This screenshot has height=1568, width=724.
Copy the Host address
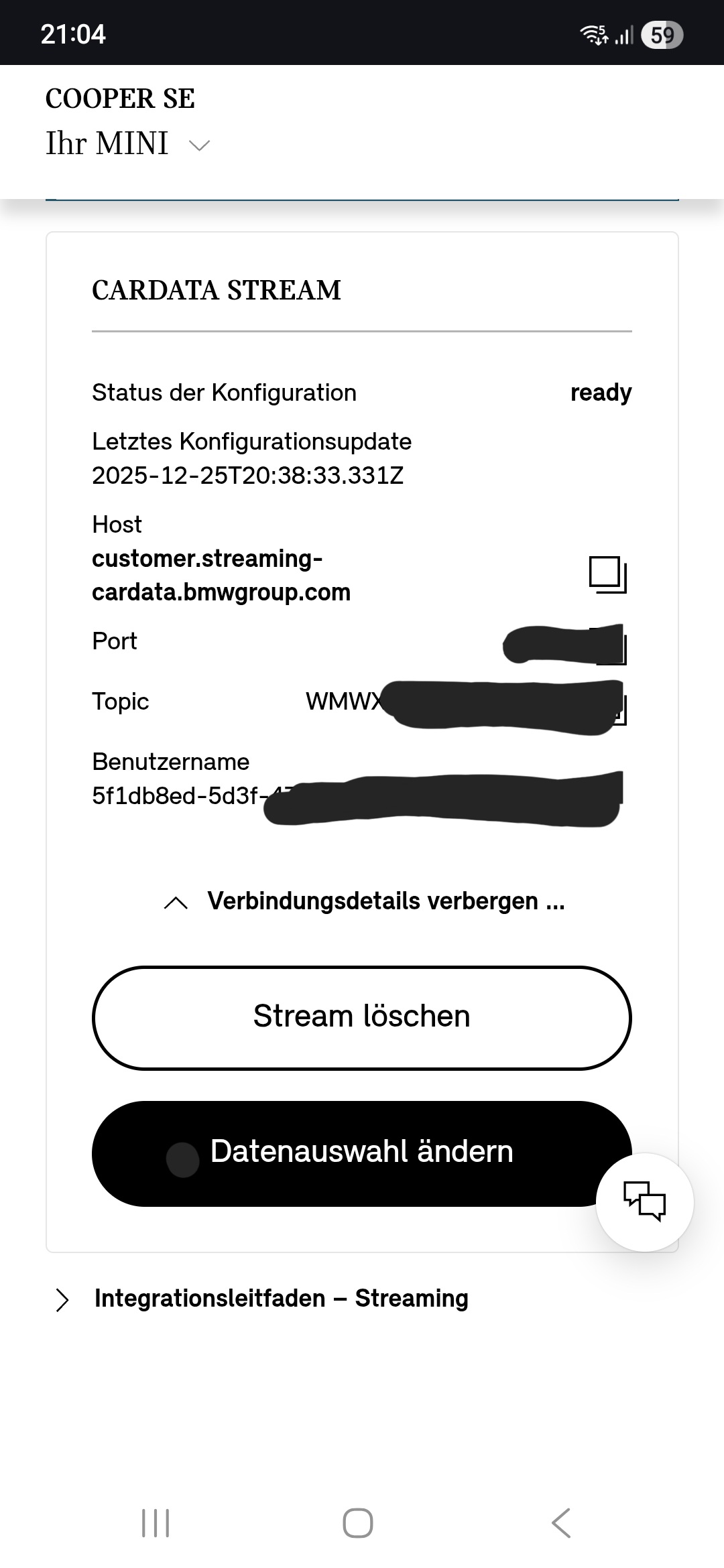(x=607, y=575)
